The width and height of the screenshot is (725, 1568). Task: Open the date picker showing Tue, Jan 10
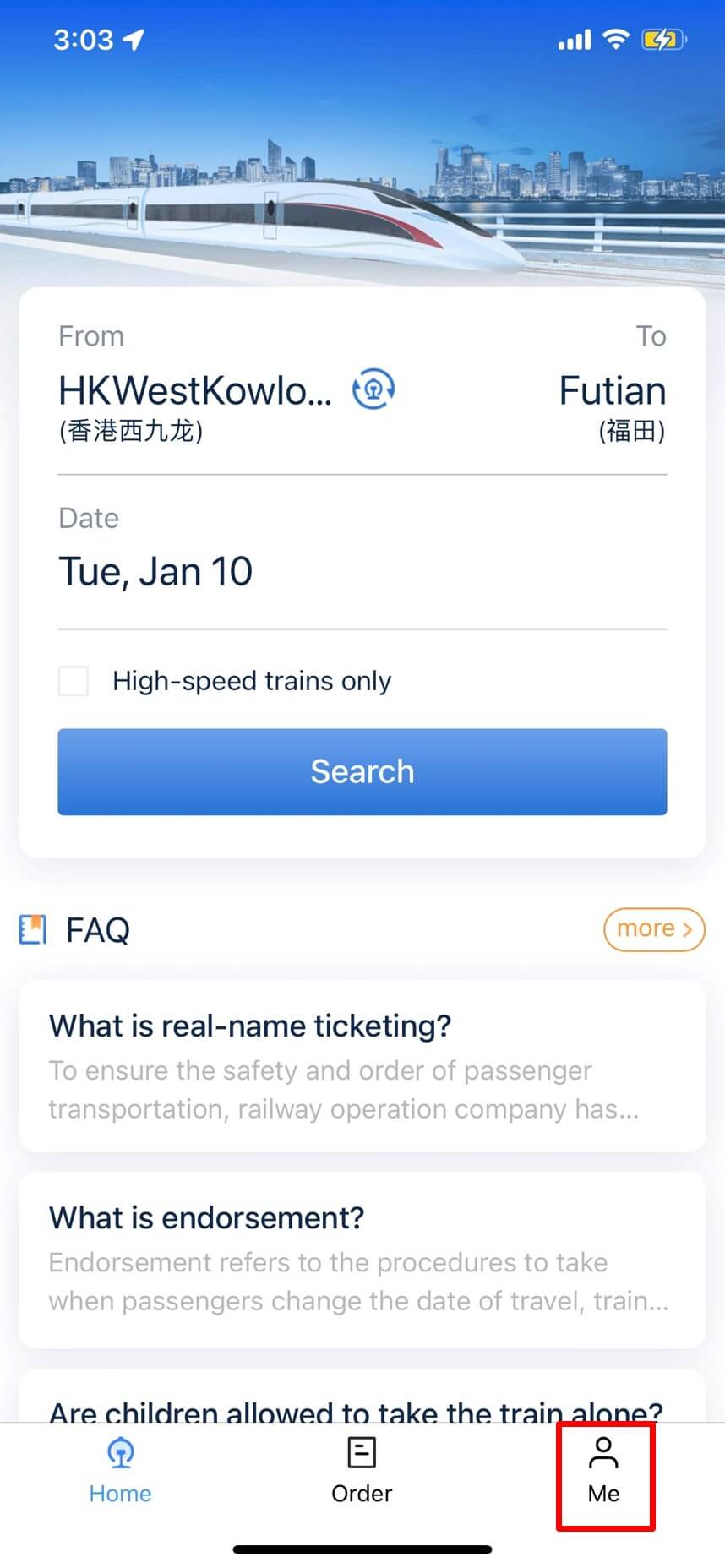tap(155, 572)
